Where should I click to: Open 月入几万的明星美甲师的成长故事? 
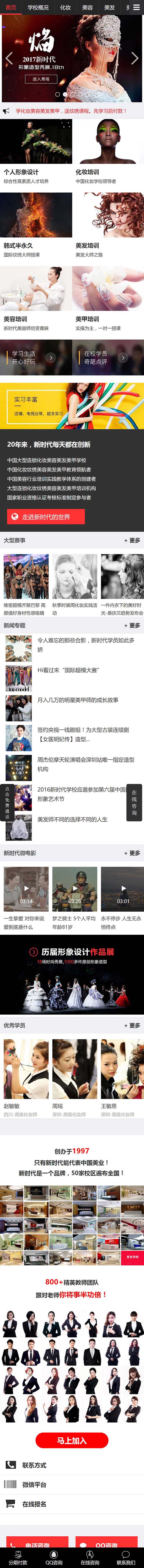tap(77, 700)
